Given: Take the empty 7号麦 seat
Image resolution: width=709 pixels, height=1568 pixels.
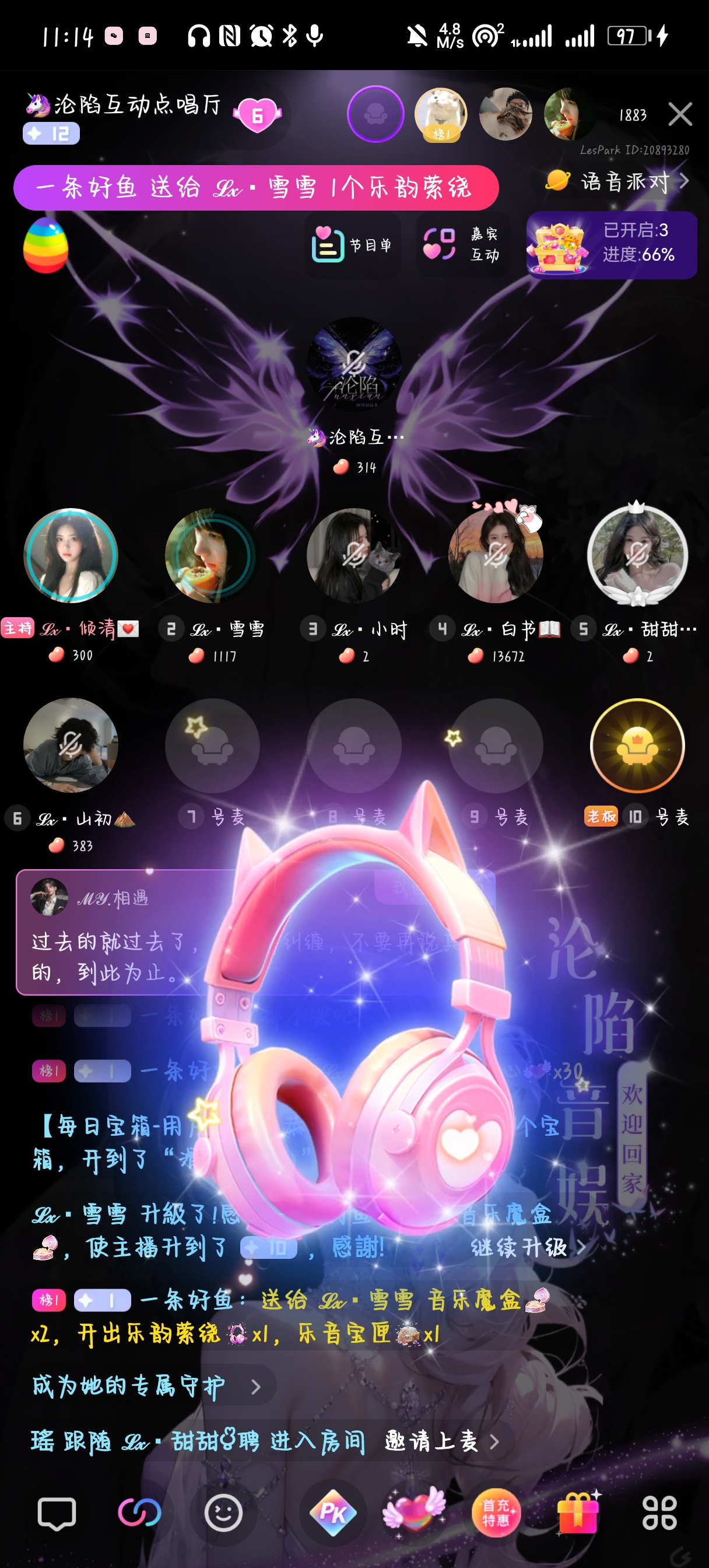Looking at the screenshot, I should pyautogui.click(x=212, y=745).
